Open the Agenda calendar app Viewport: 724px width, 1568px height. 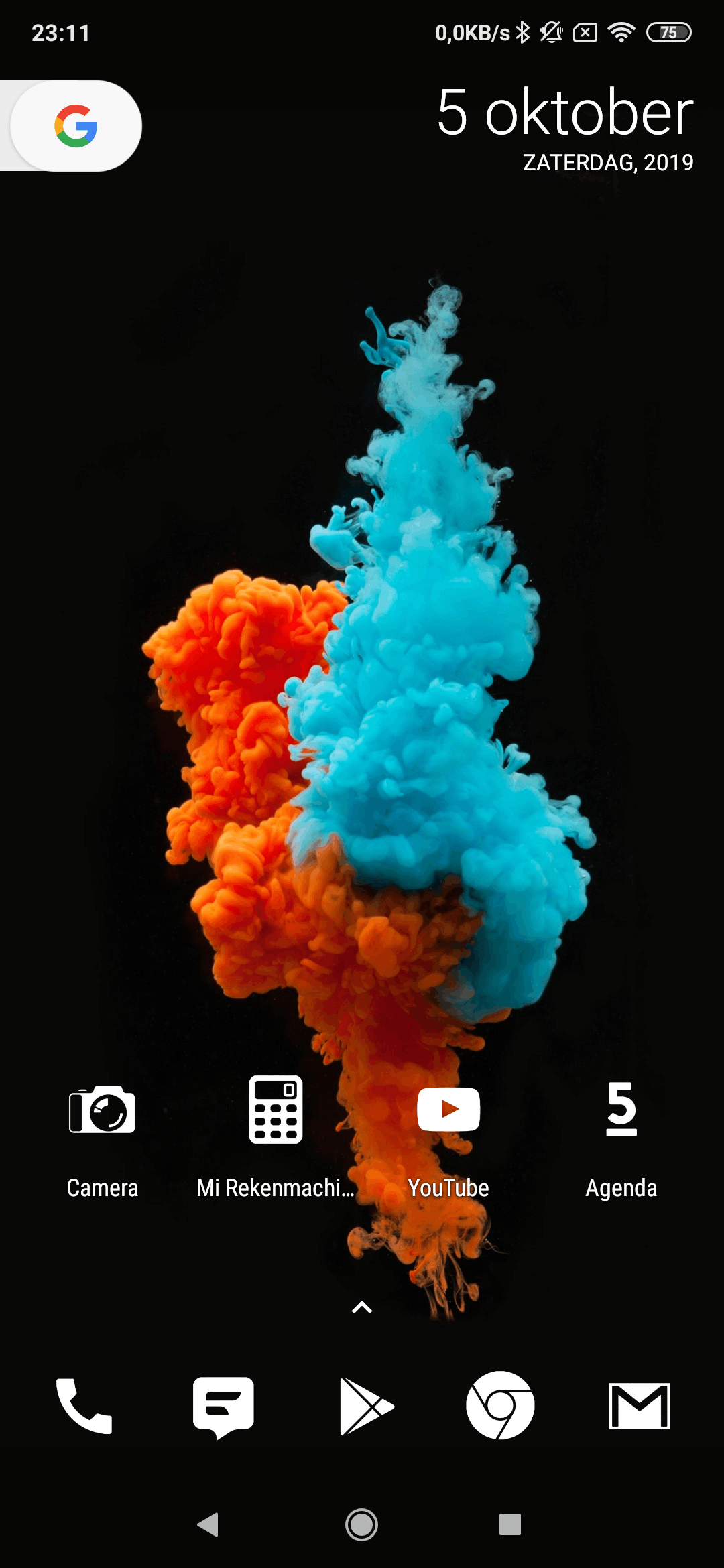point(621,1111)
